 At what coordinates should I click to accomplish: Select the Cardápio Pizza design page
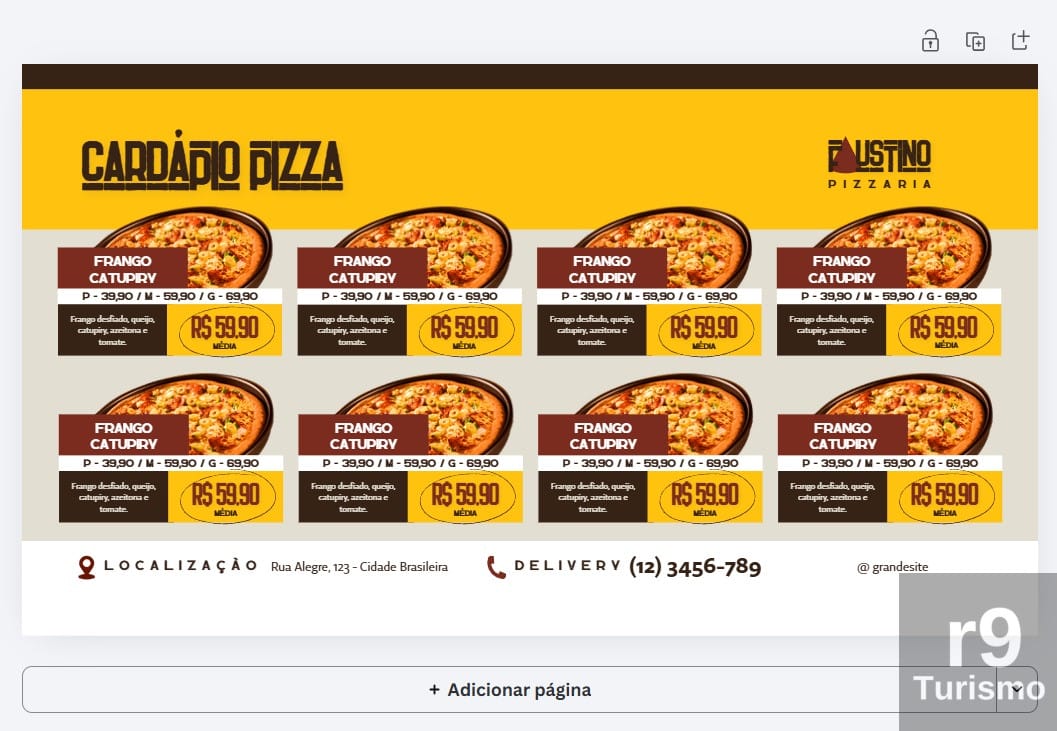tap(529, 349)
